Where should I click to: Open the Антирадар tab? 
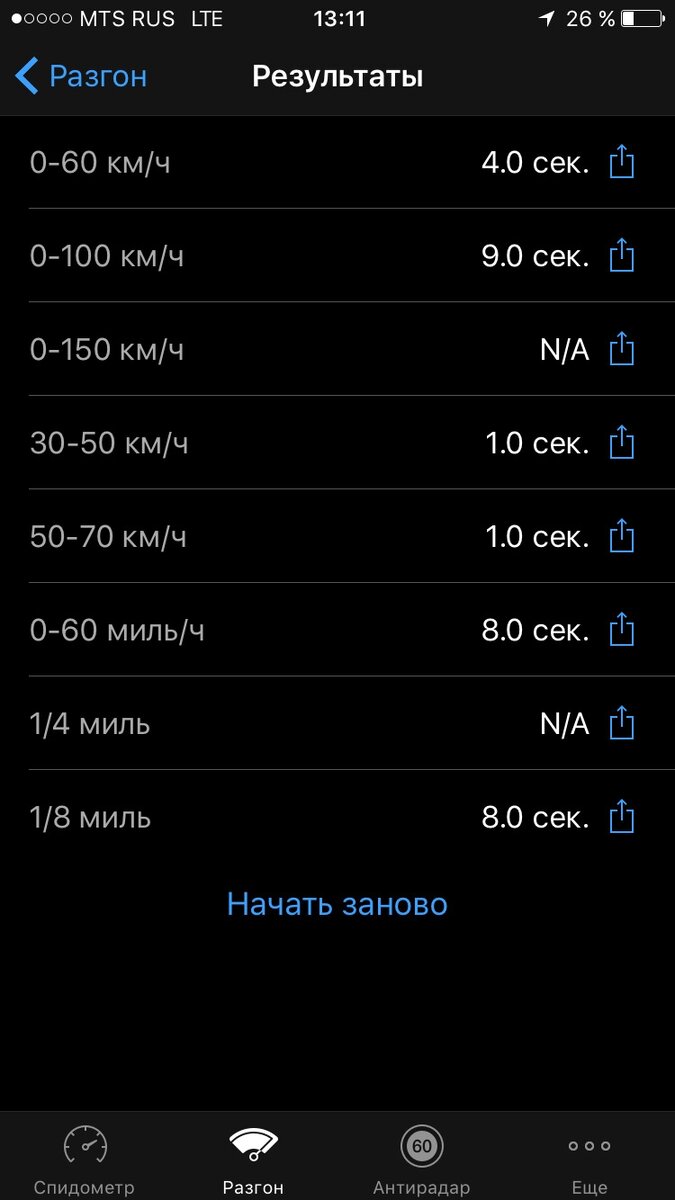tap(421, 1158)
